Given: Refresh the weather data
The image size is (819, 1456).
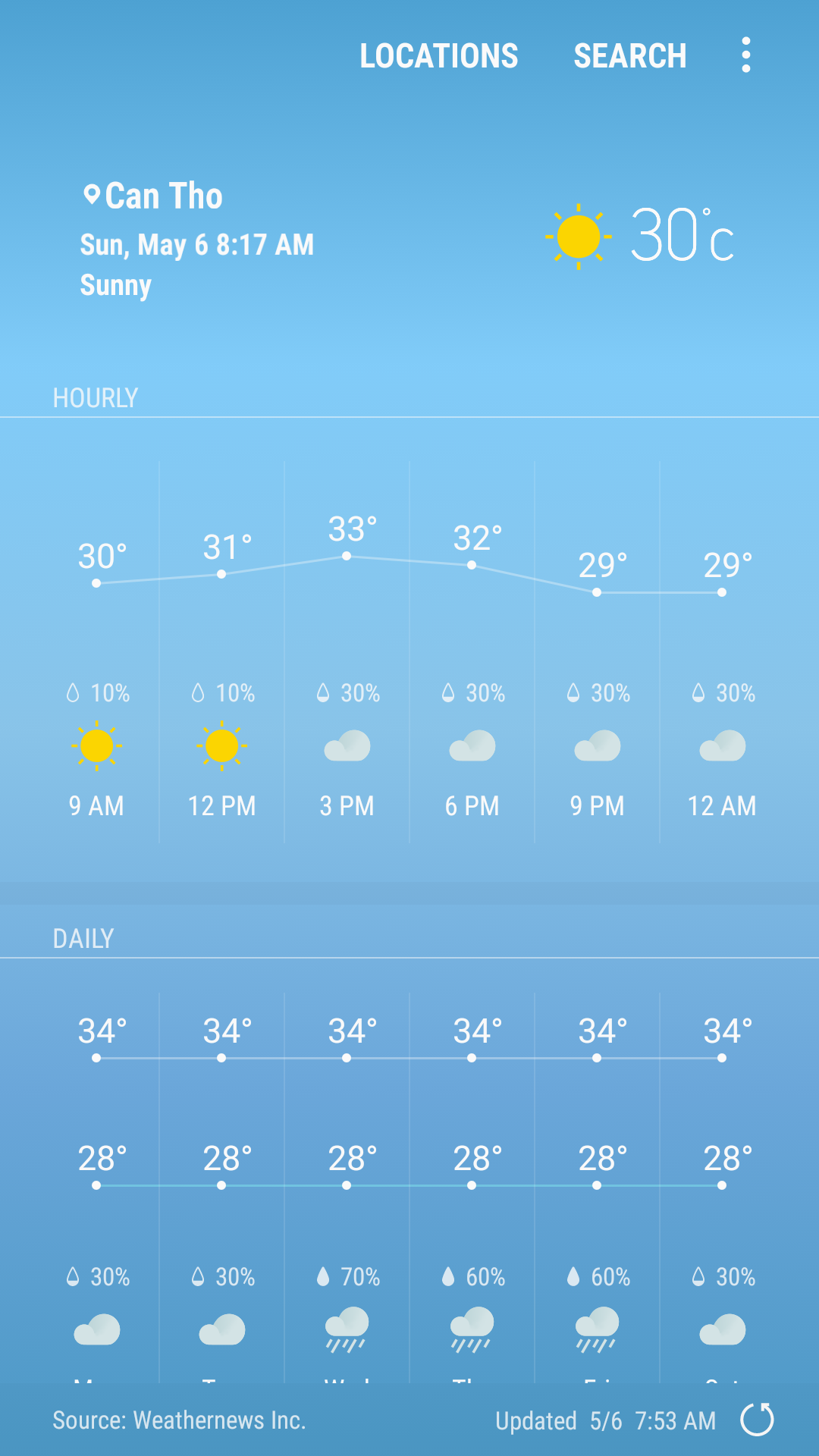Looking at the screenshot, I should 757,1420.
